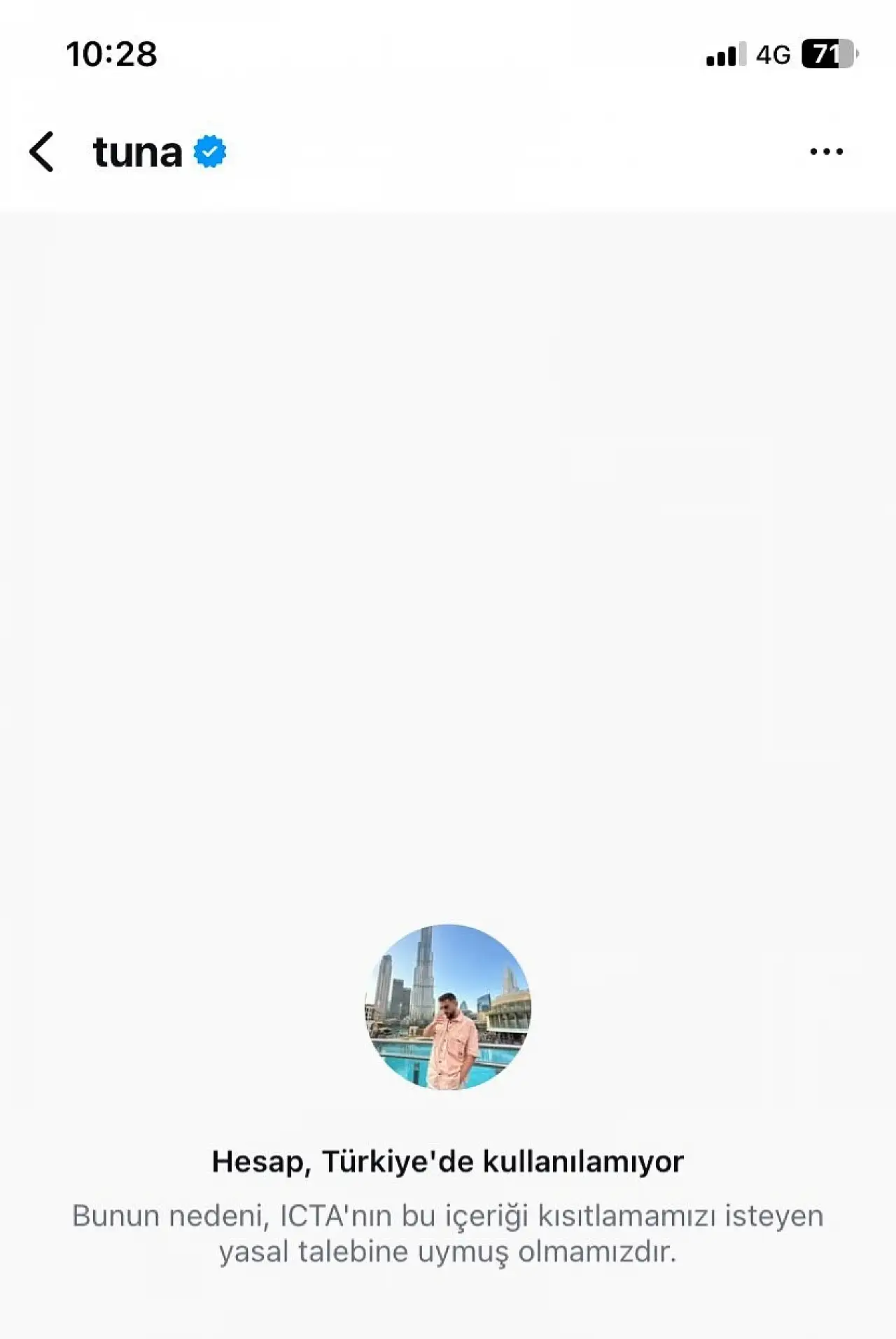Open the three-dot options menu
This screenshot has width=896, height=1339.
tap(826, 152)
